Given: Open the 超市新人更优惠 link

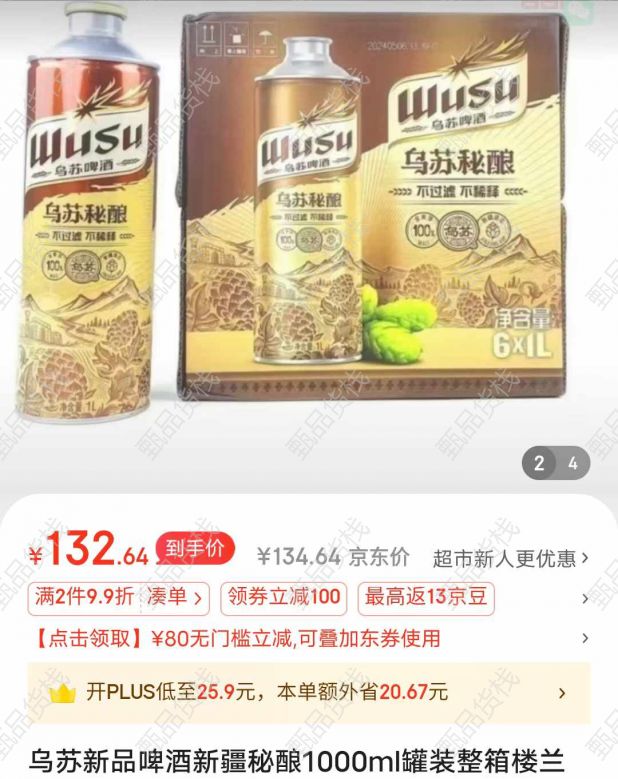Looking at the screenshot, I should click(510, 557).
